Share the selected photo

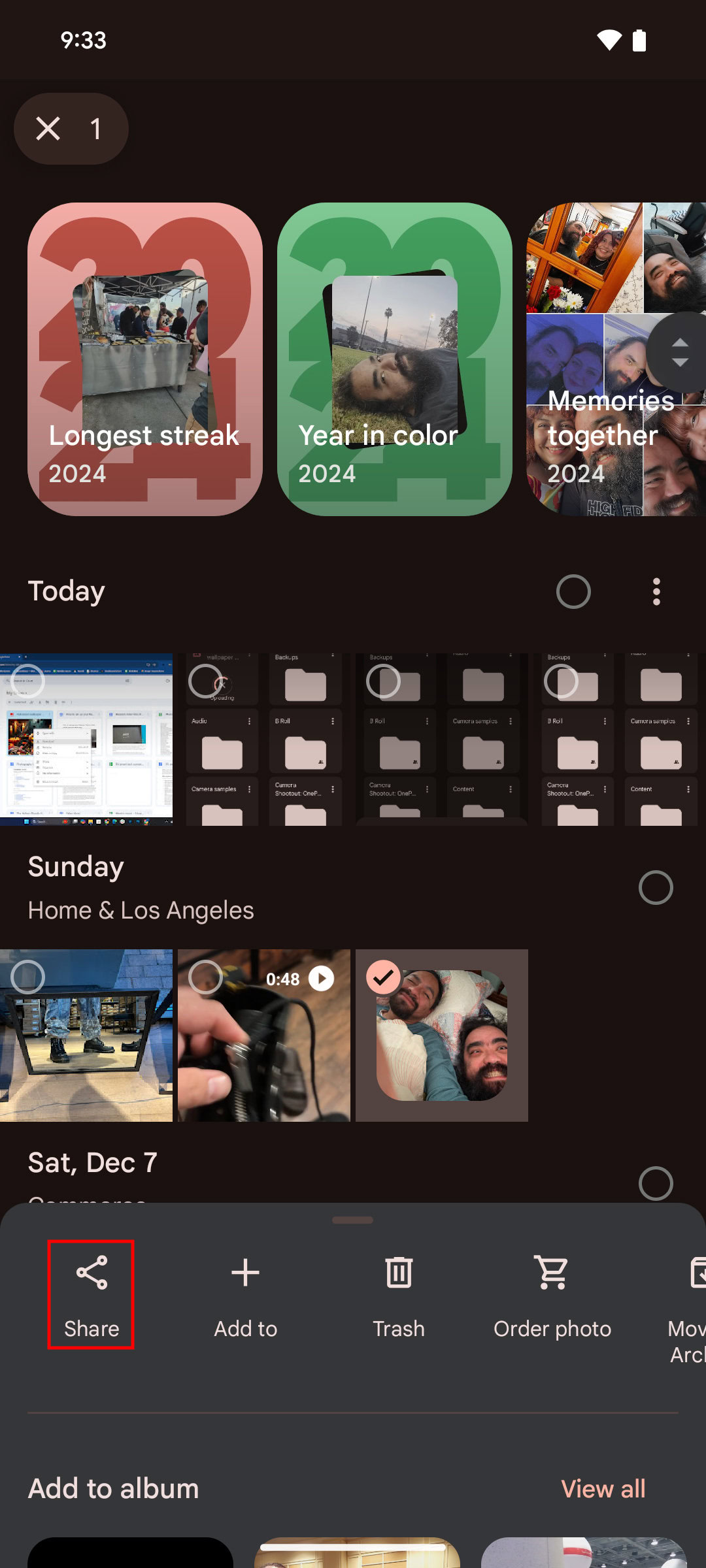pos(92,1294)
